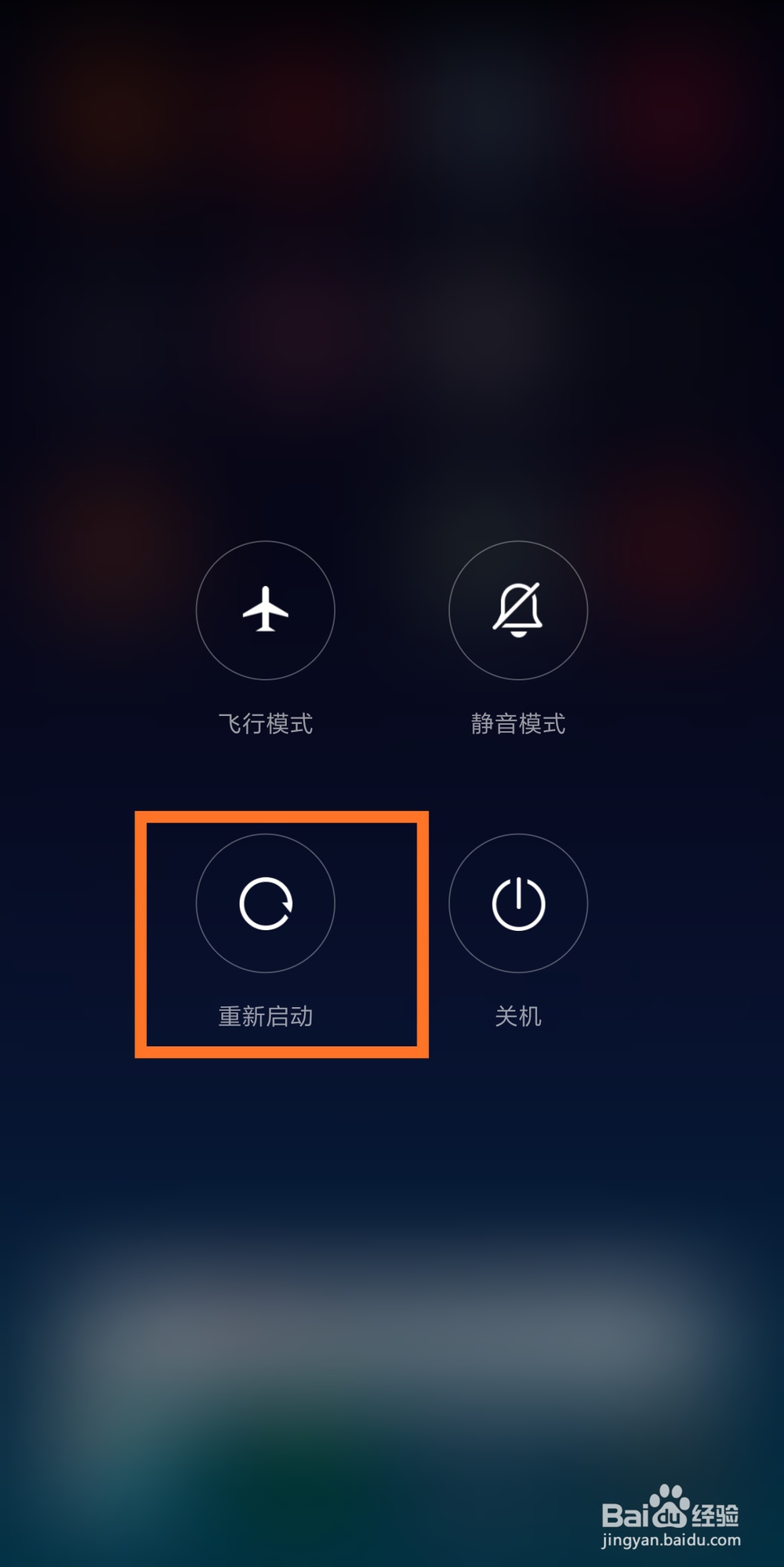Tap the 重新启动 text label
This screenshot has height=1567, width=784.
click(x=265, y=1016)
